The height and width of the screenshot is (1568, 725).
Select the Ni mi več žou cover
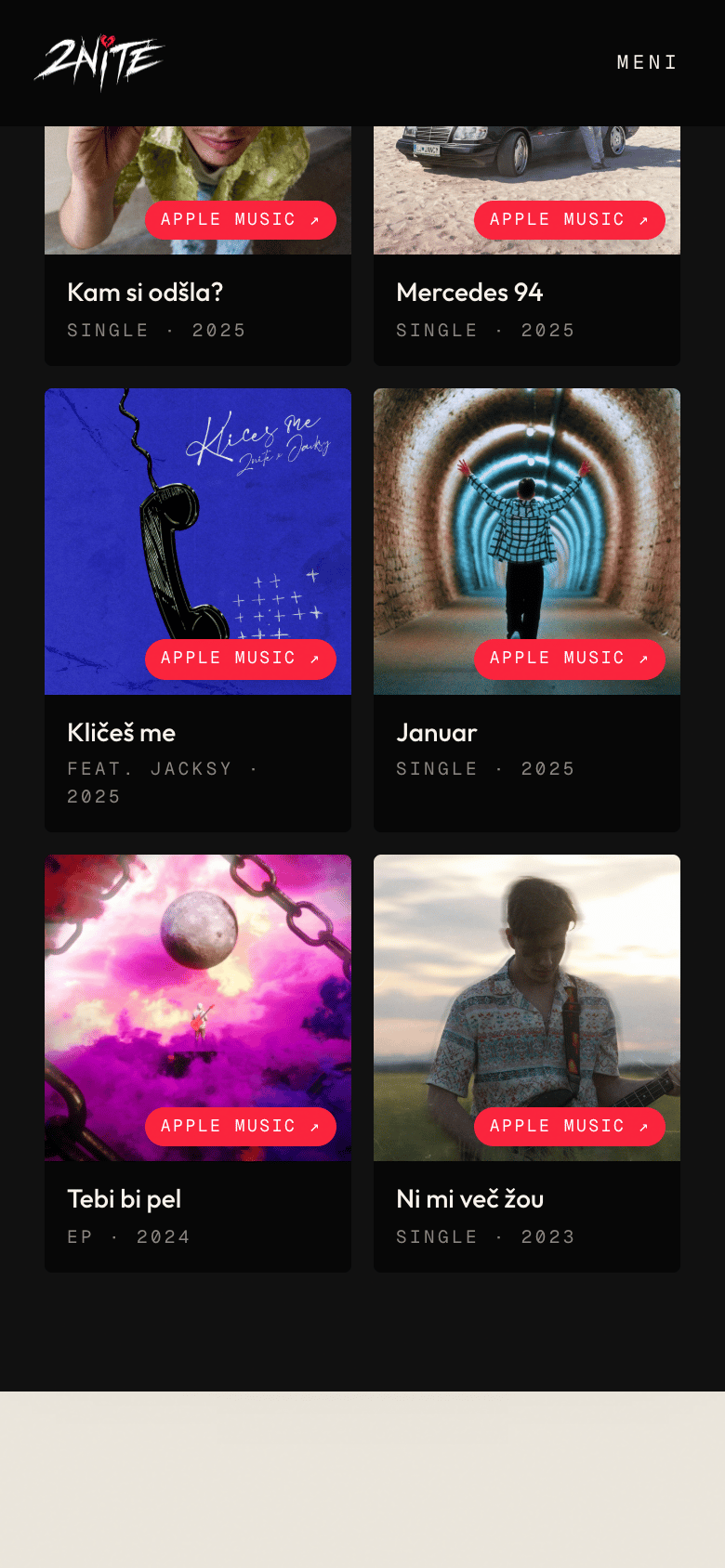tap(527, 1008)
